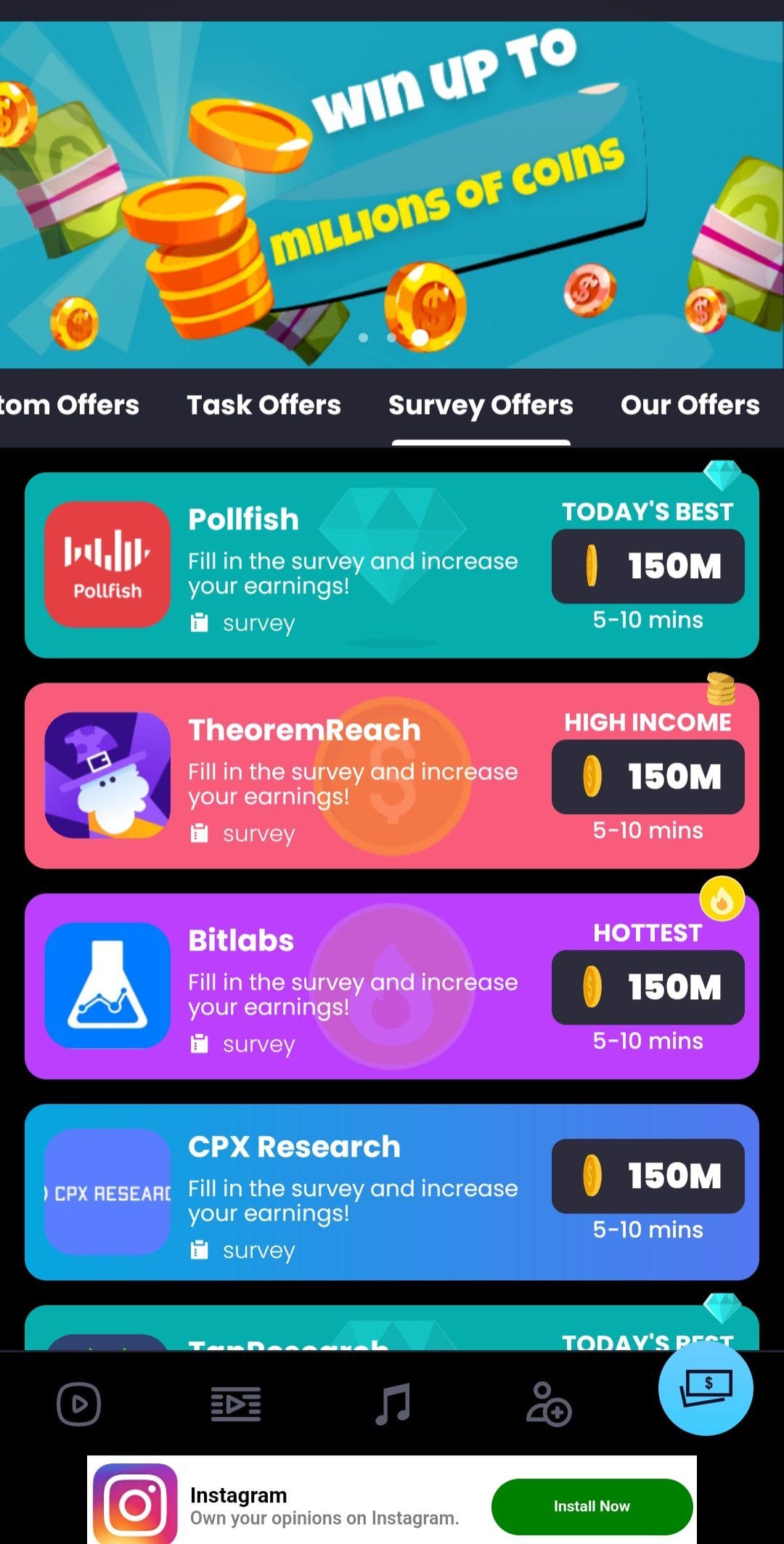
Task: Open the TheoremReach survey card
Action: pos(392,776)
